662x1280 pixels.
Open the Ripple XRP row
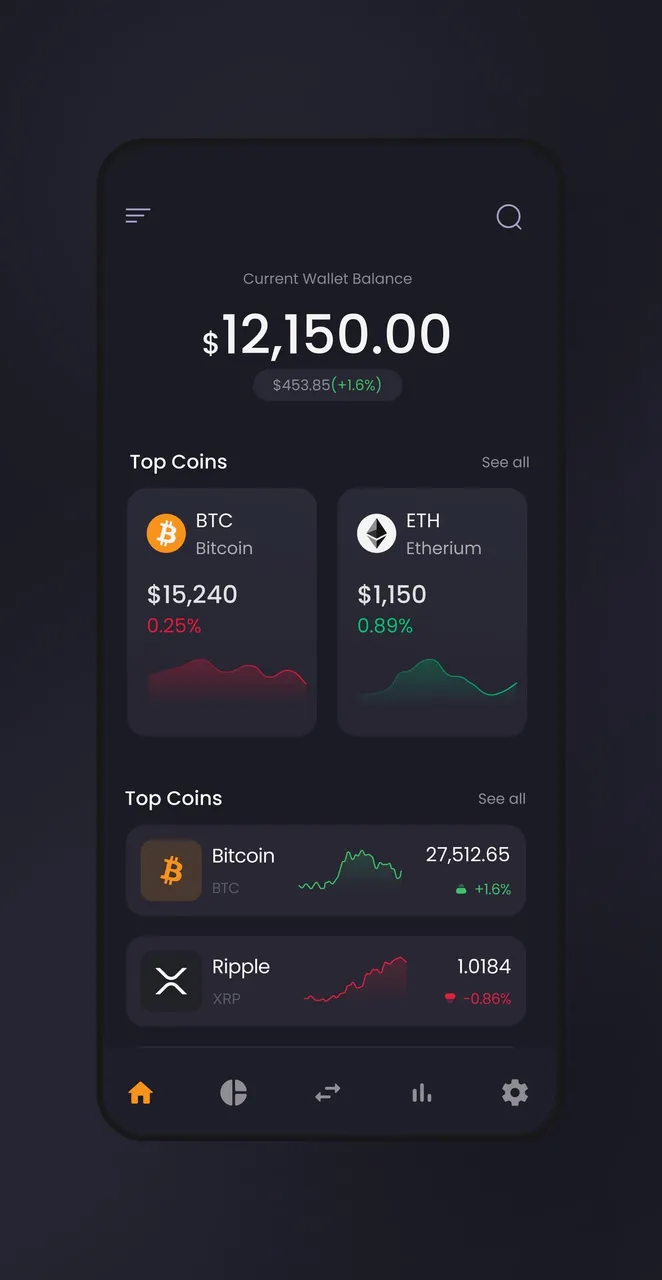point(326,981)
